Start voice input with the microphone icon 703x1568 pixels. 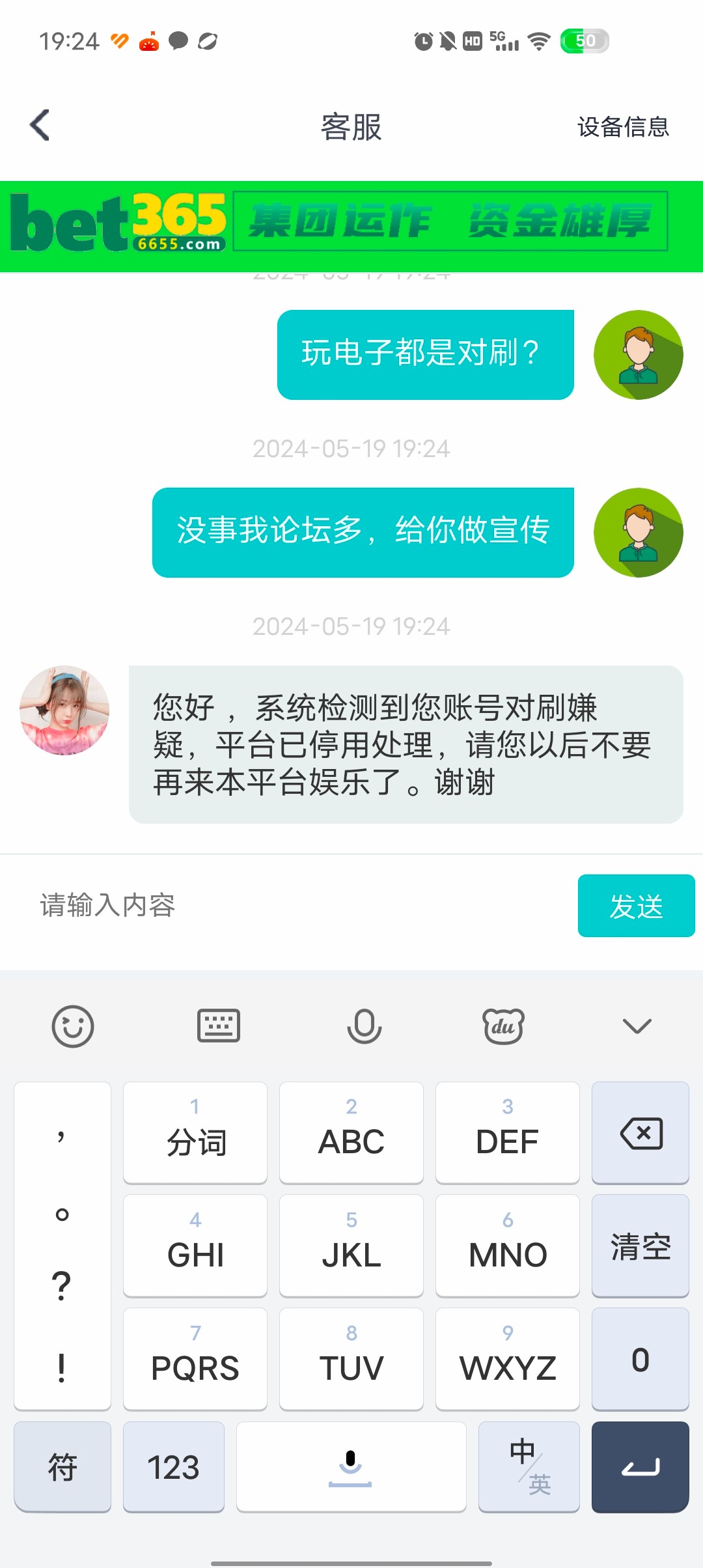364,1026
